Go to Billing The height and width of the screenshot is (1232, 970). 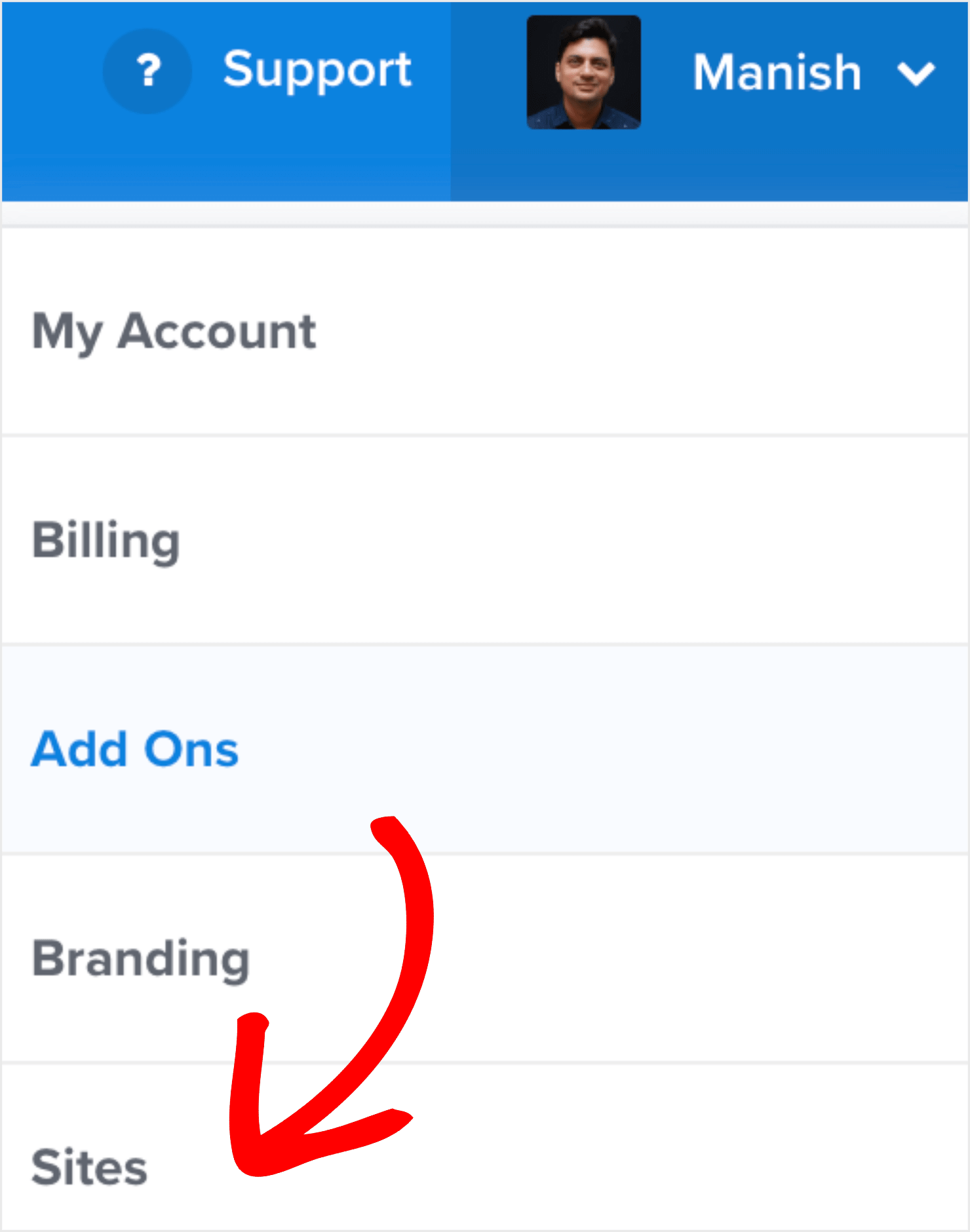point(106,541)
